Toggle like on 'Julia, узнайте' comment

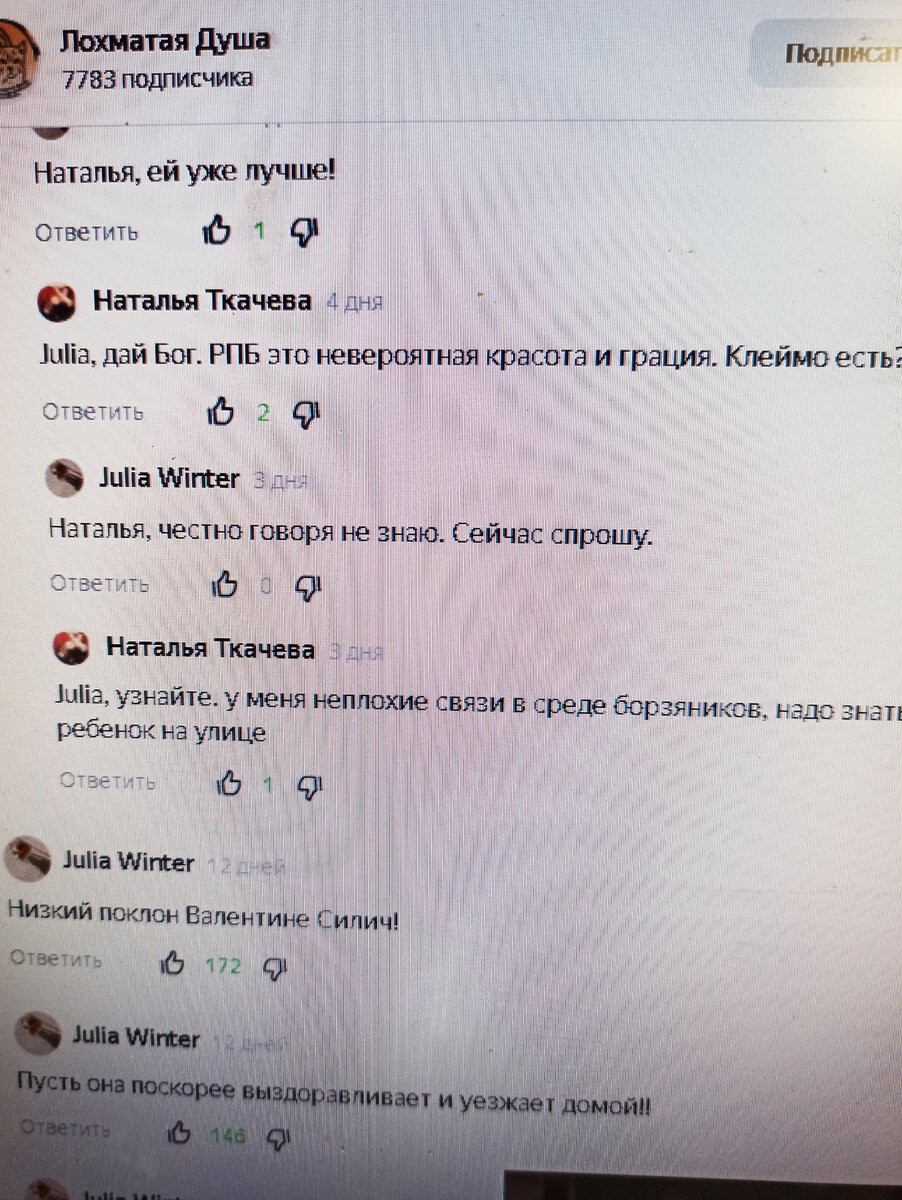(x=229, y=782)
